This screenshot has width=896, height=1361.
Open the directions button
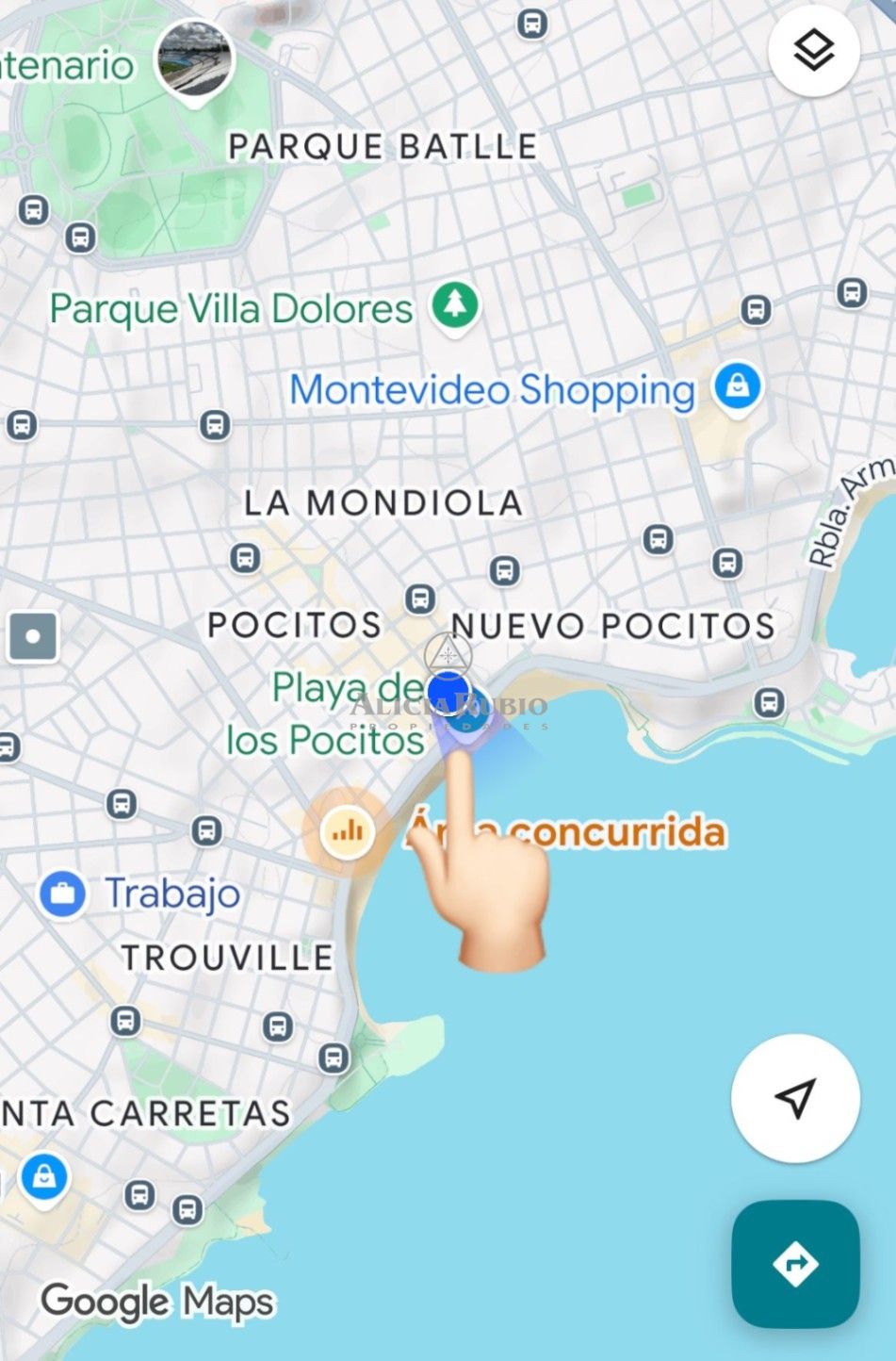coord(795,1263)
